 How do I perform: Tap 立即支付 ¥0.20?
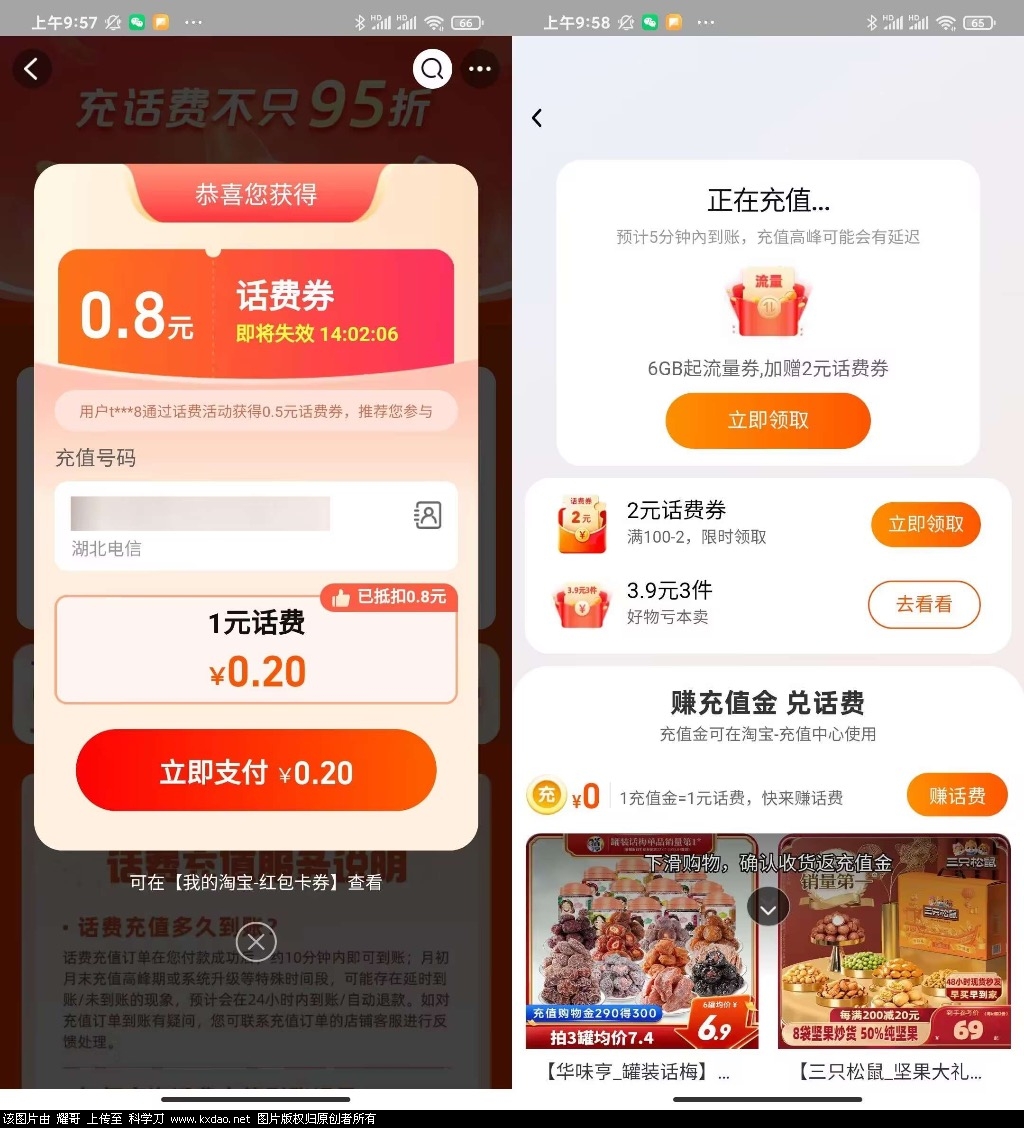[256, 771]
